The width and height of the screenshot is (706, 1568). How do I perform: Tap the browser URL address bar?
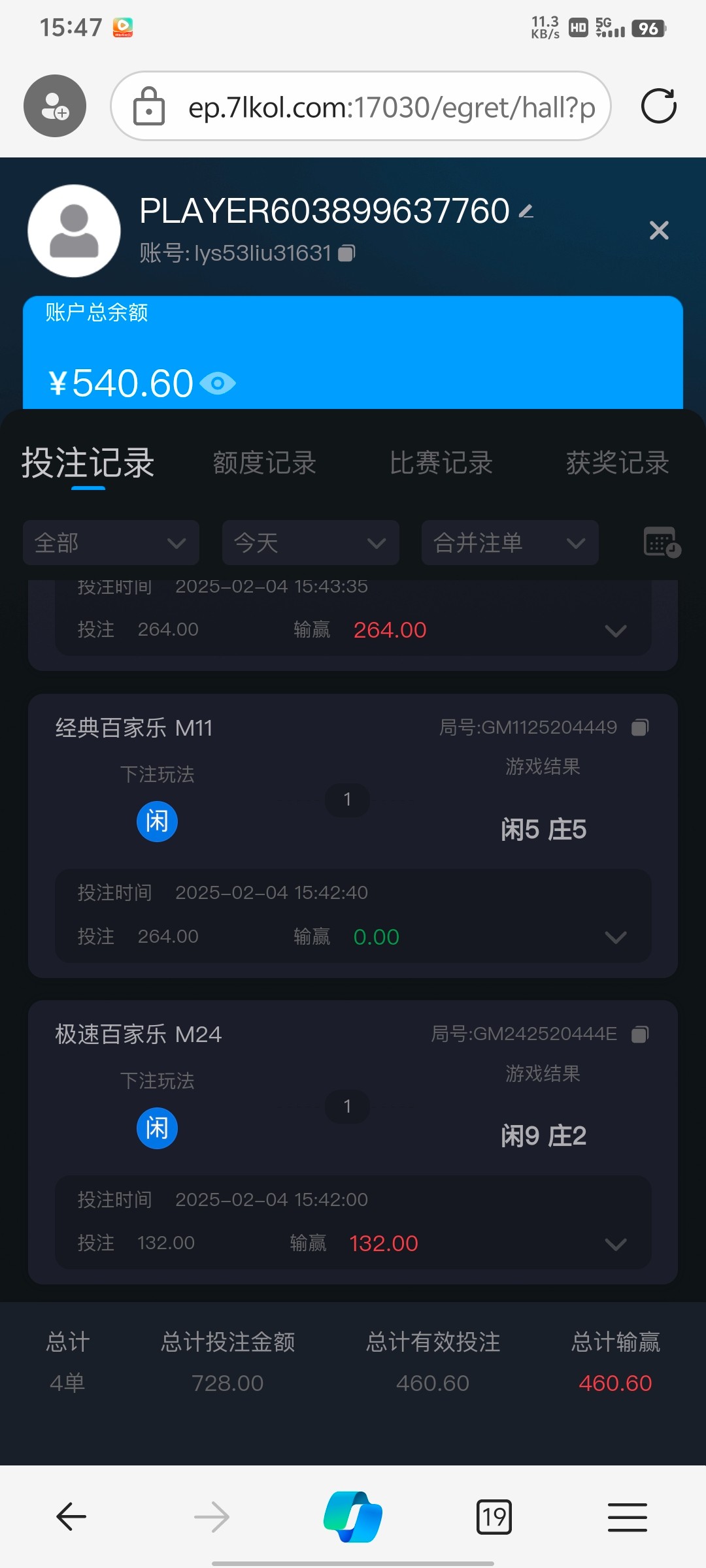coord(361,106)
